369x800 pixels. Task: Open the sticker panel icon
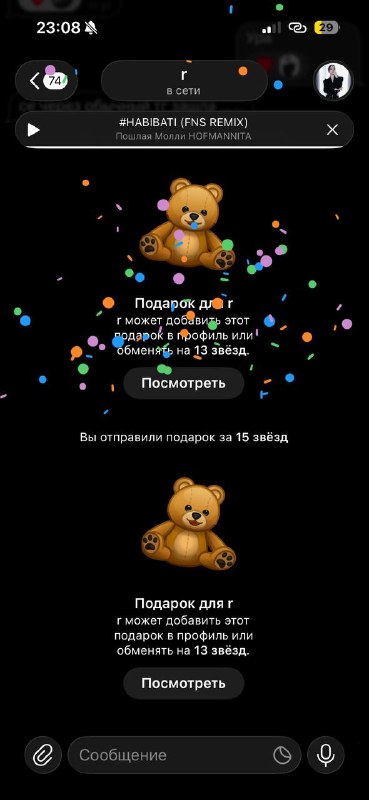click(282, 755)
